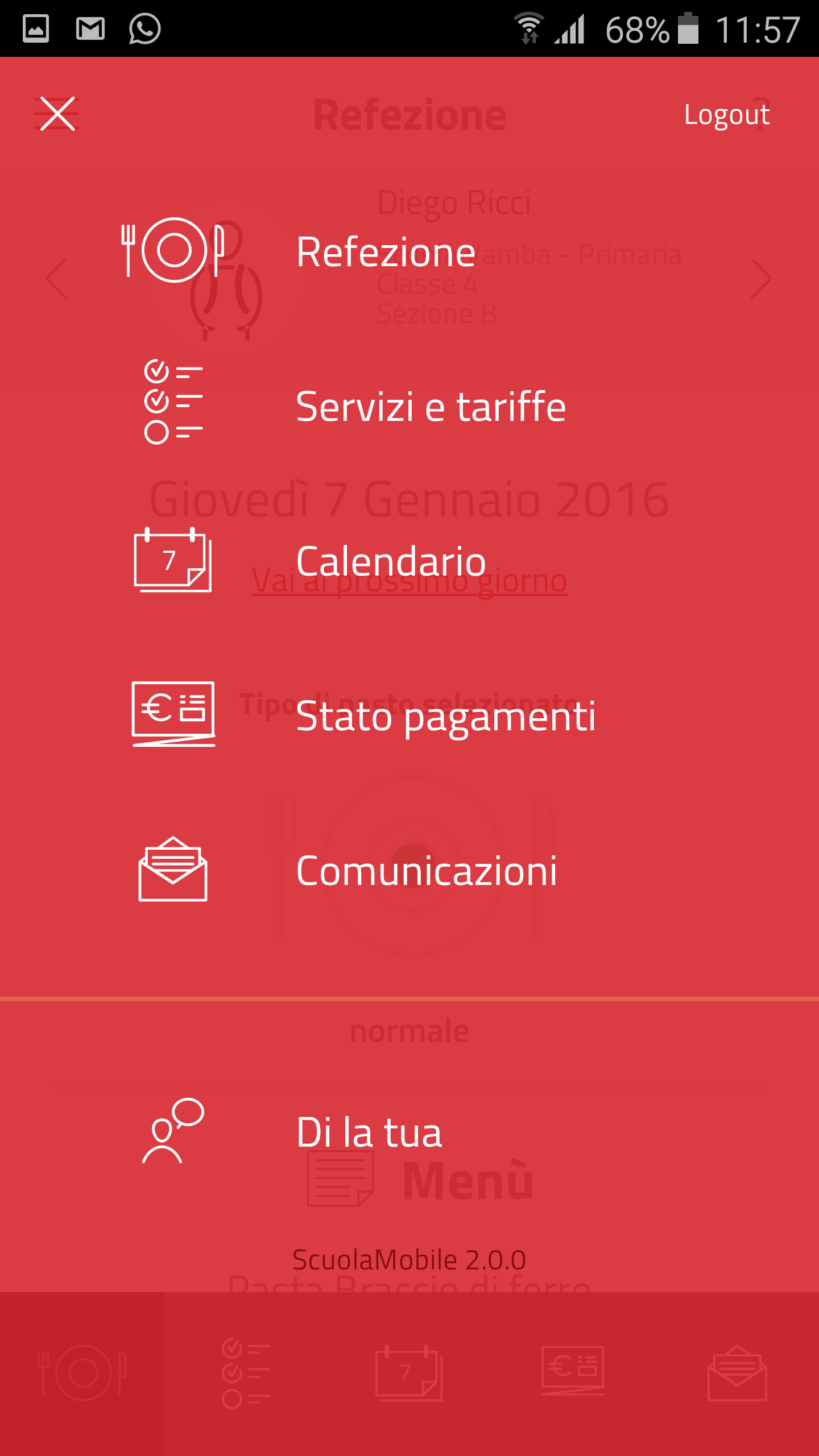Open the Calendario section
Screen dimensions: 819x1456
coord(391,561)
